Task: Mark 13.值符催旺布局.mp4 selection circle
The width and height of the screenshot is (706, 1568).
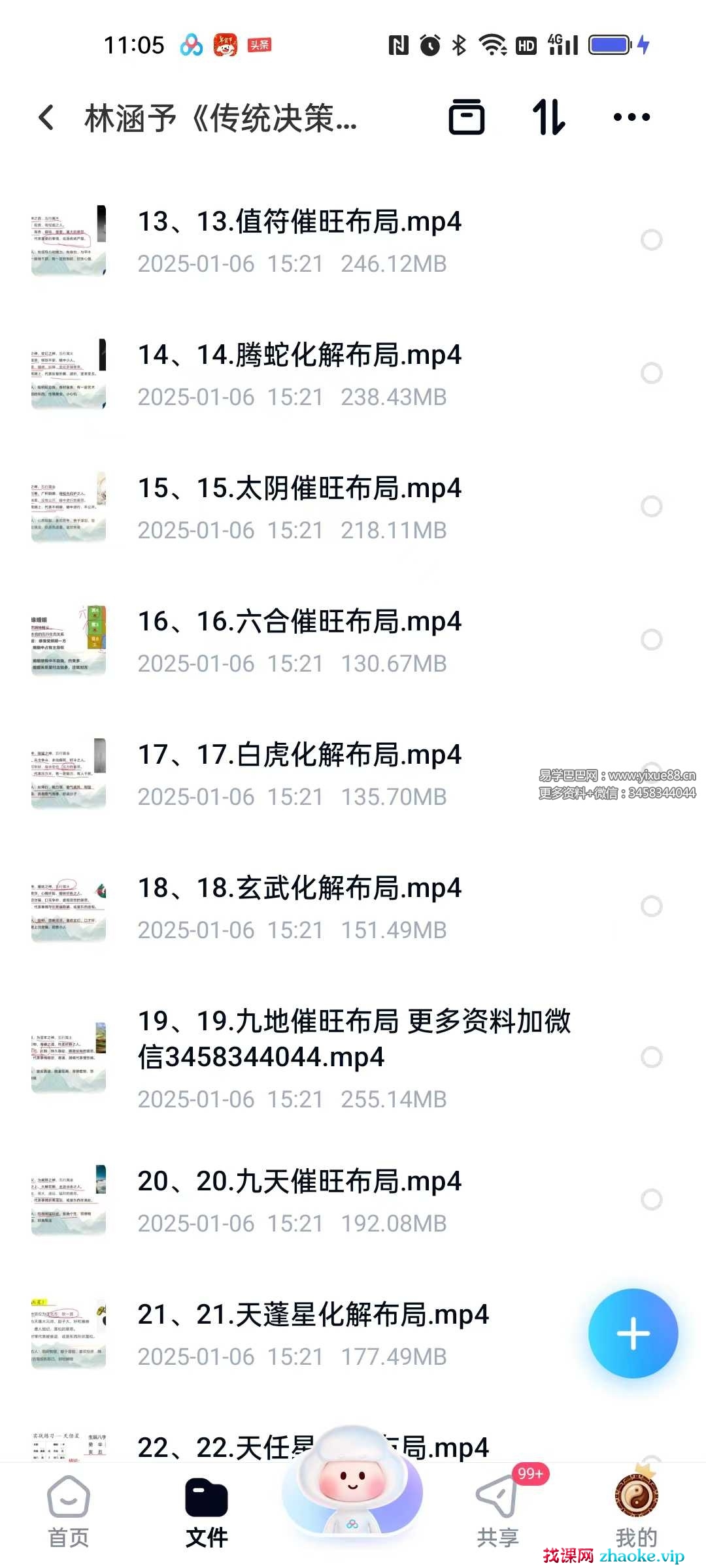Action: coord(651,240)
